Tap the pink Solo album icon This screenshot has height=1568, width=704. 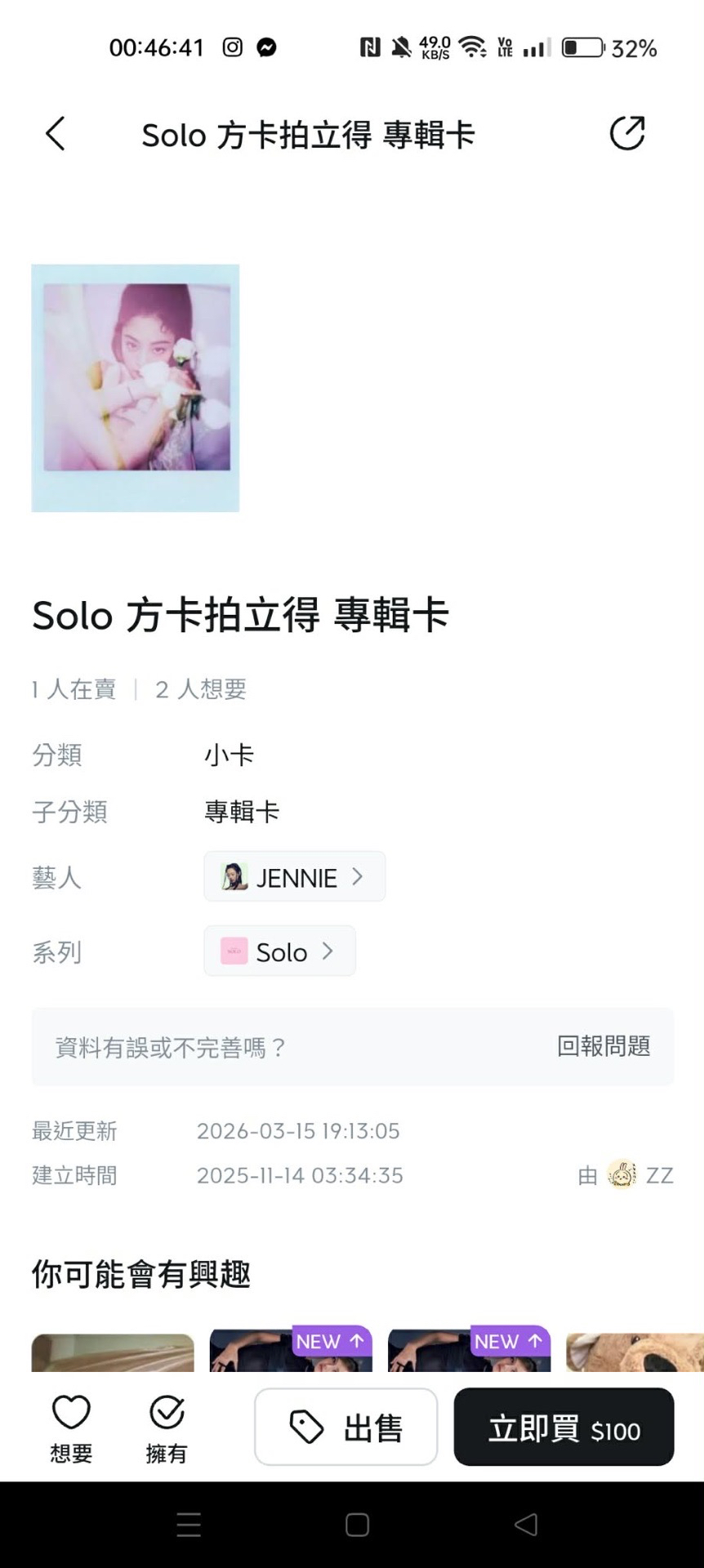pos(233,951)
